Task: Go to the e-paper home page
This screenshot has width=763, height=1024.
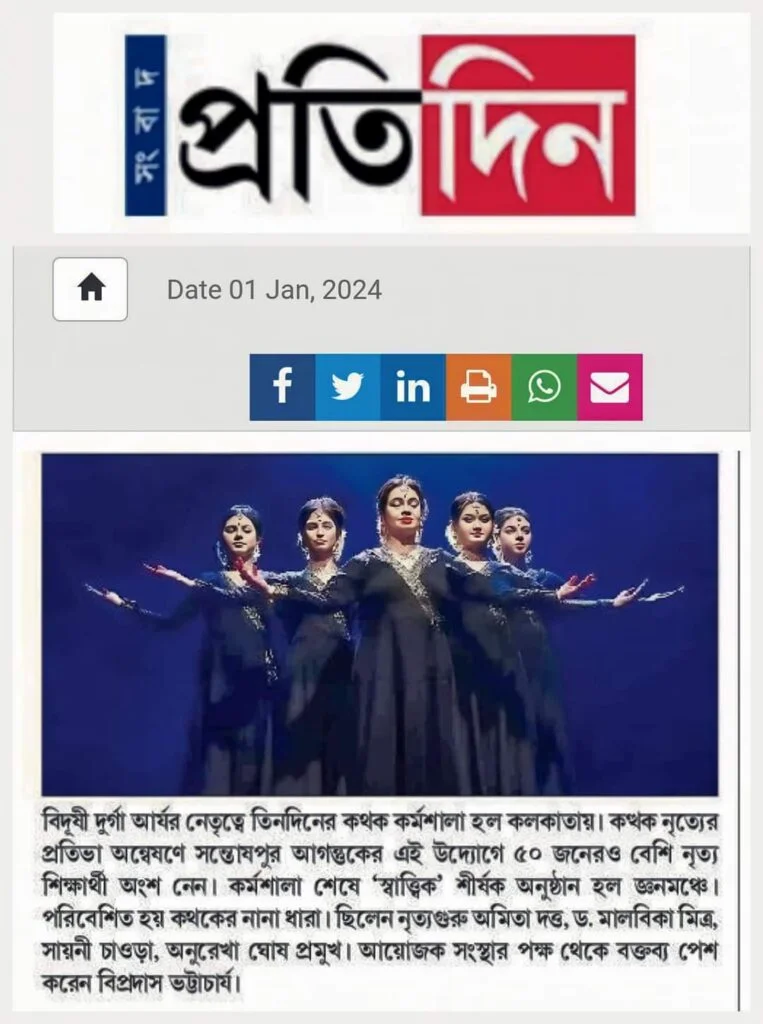Action: tap(90, 289)
